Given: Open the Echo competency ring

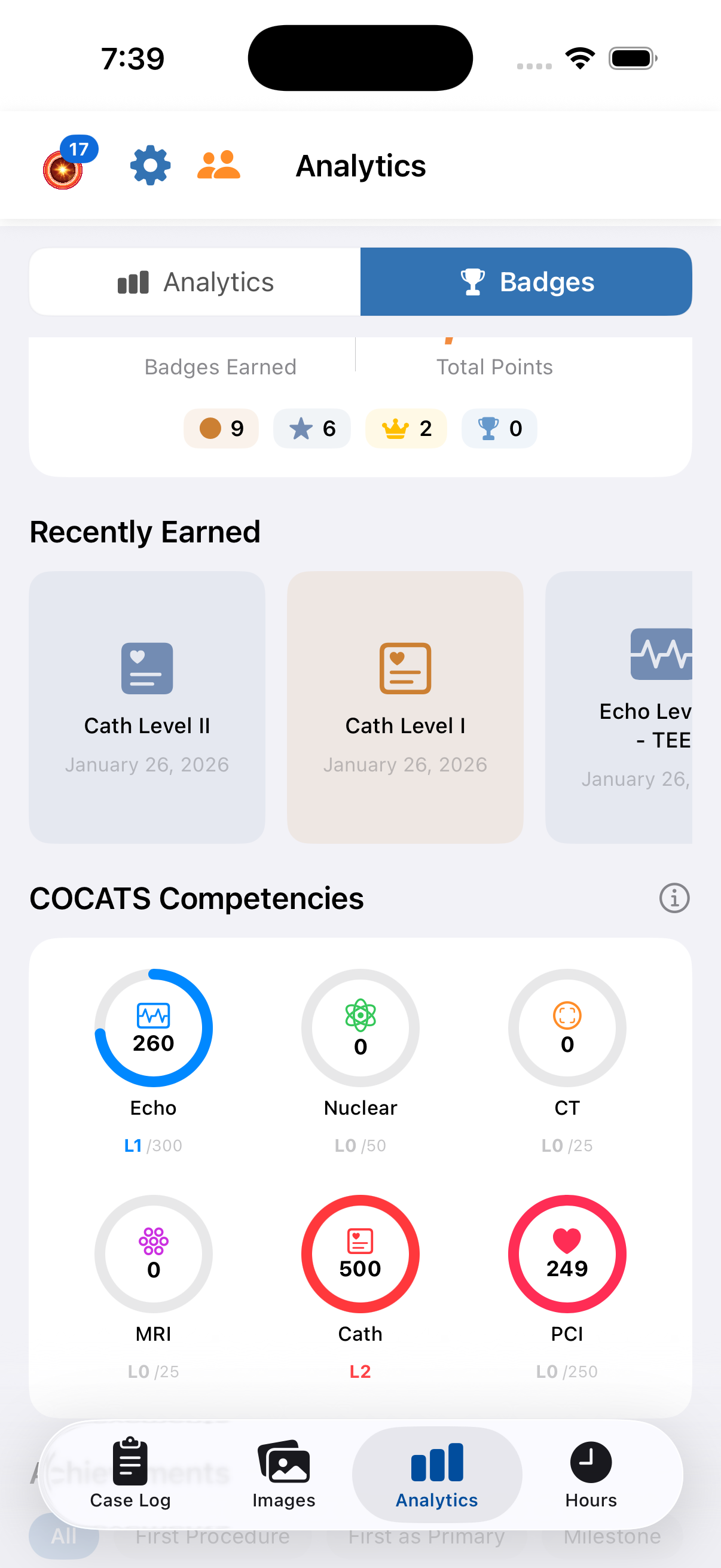Looking at the screenshot, I should [x=153, y=1028].
